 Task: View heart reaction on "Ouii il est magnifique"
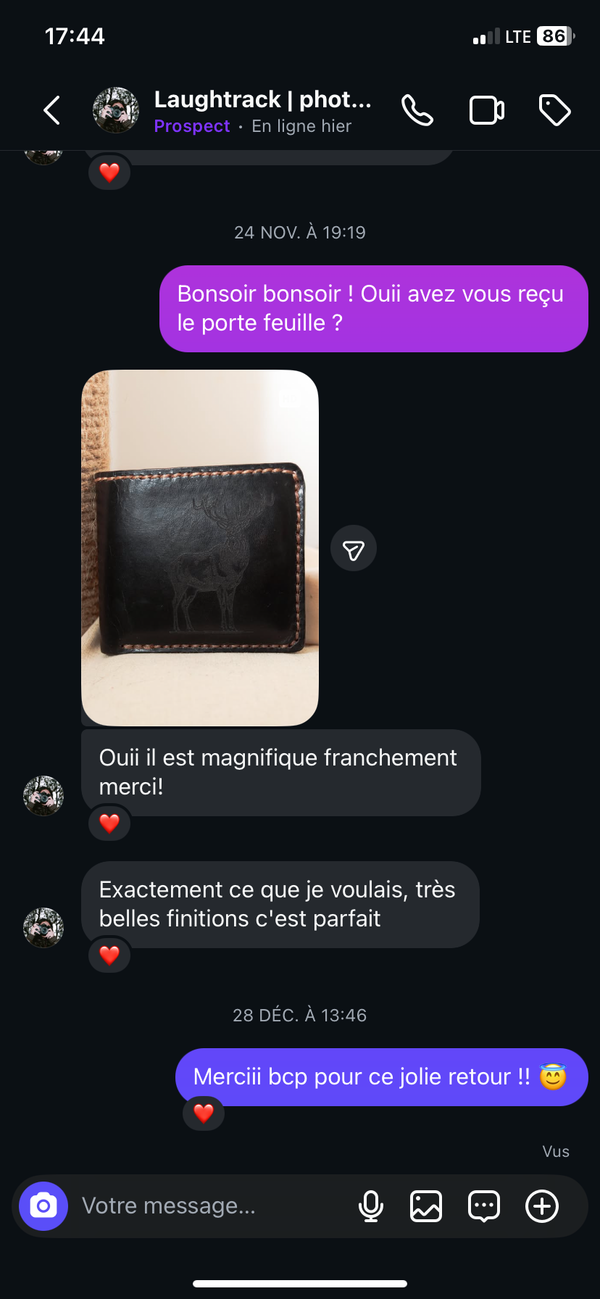point(110,823)
